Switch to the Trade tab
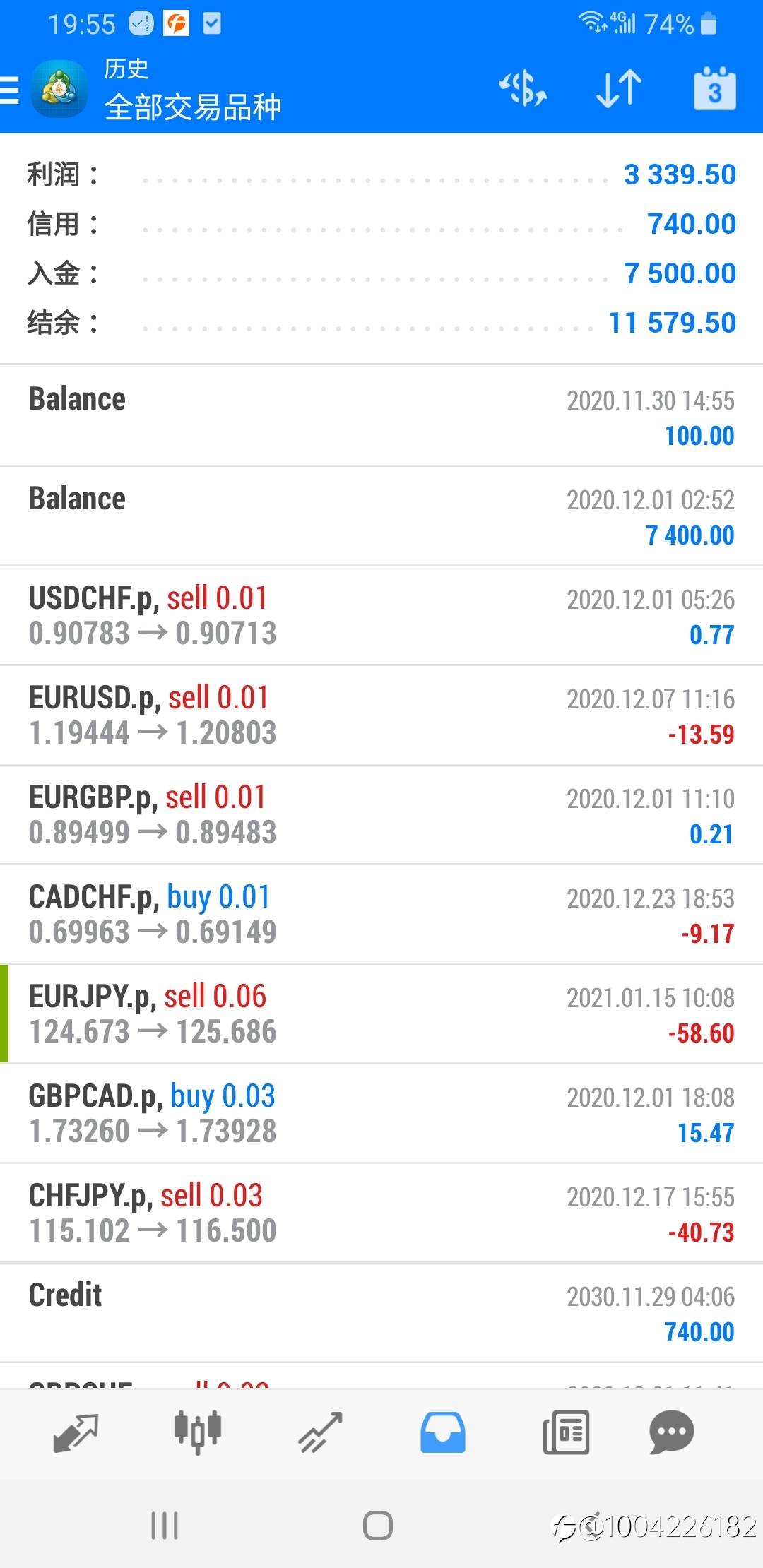763x1568 pixels. click(320, 1432)
